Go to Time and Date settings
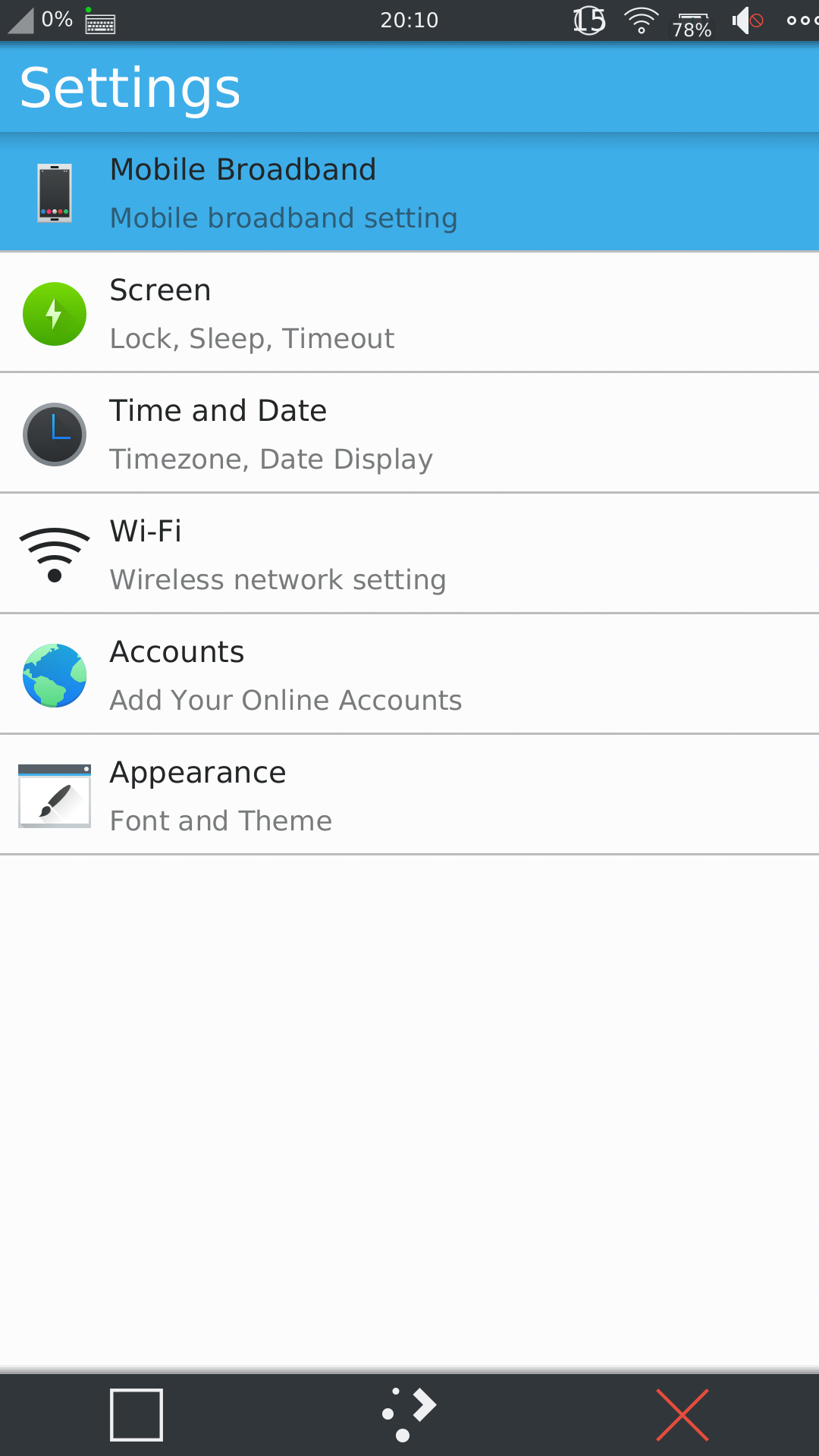The height and width of the screenshot is (1456, 819). (x=409, y=433)
